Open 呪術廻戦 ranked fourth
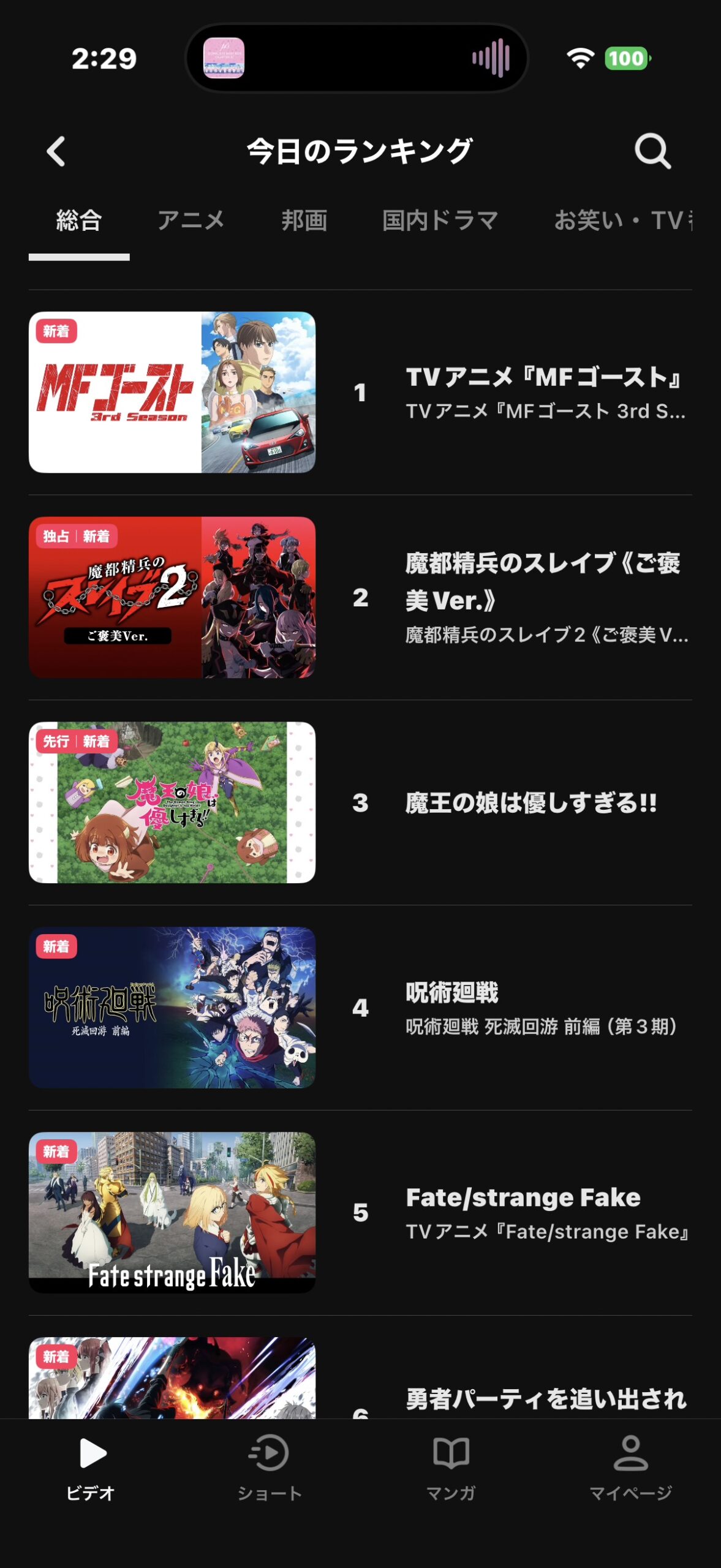The image size is (721, 1568). (360, 1008)
